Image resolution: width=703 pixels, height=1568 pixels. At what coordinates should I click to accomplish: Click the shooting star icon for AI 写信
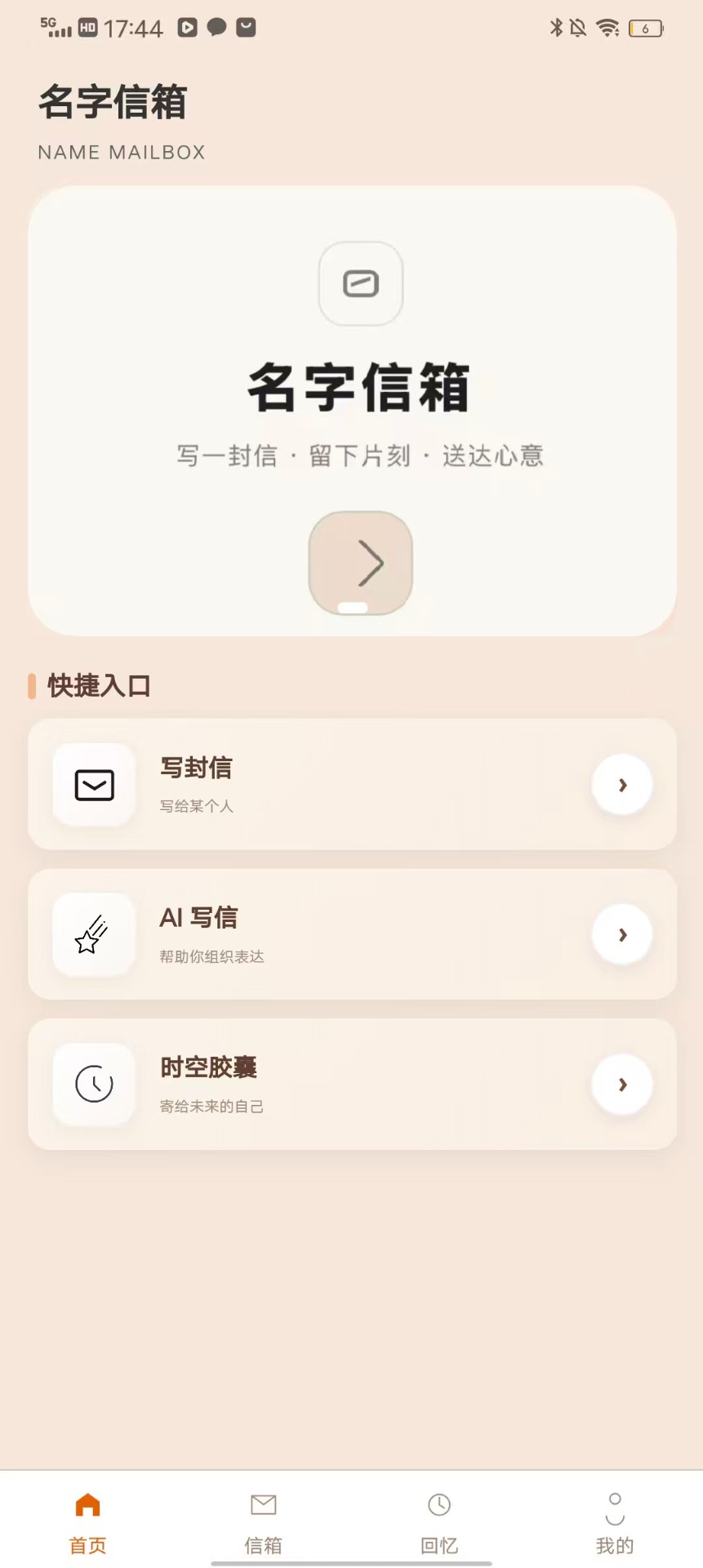[93, 935]
